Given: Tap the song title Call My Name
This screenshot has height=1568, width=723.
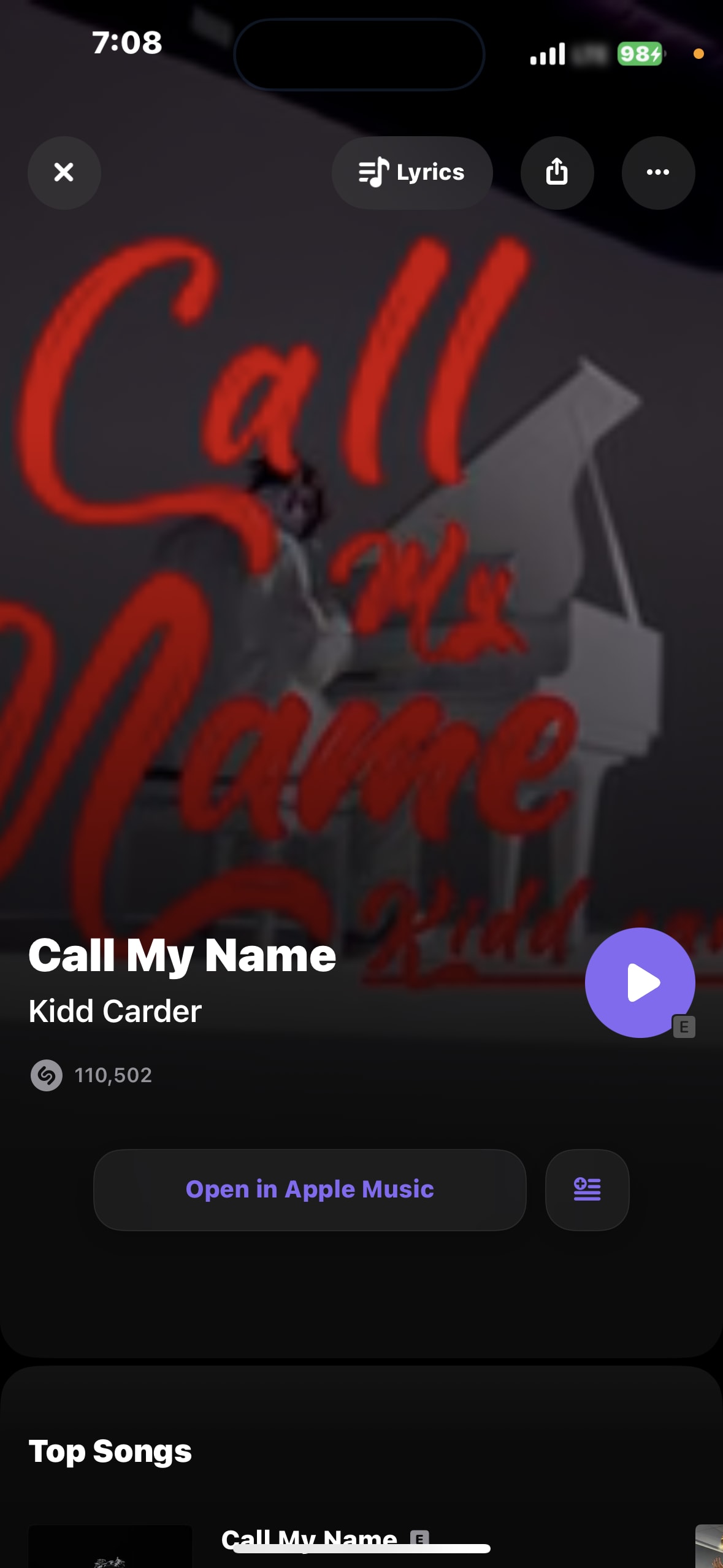Looking at the screenshot, I should pyautogui.click(x=182, y=955).
